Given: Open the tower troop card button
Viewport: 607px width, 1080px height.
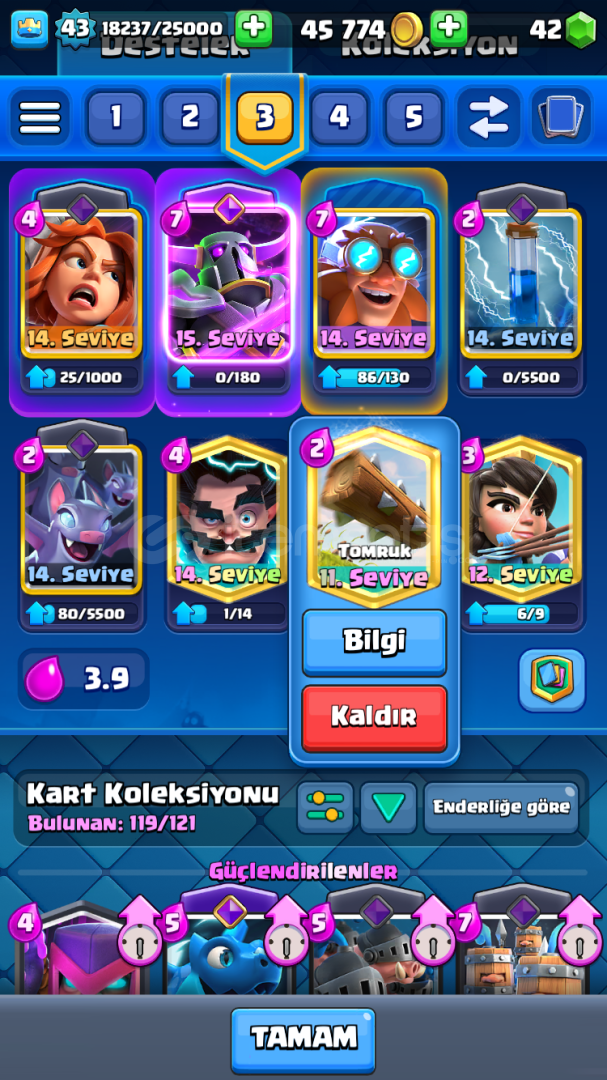Looking at the screenshot, I should point(551,680).
